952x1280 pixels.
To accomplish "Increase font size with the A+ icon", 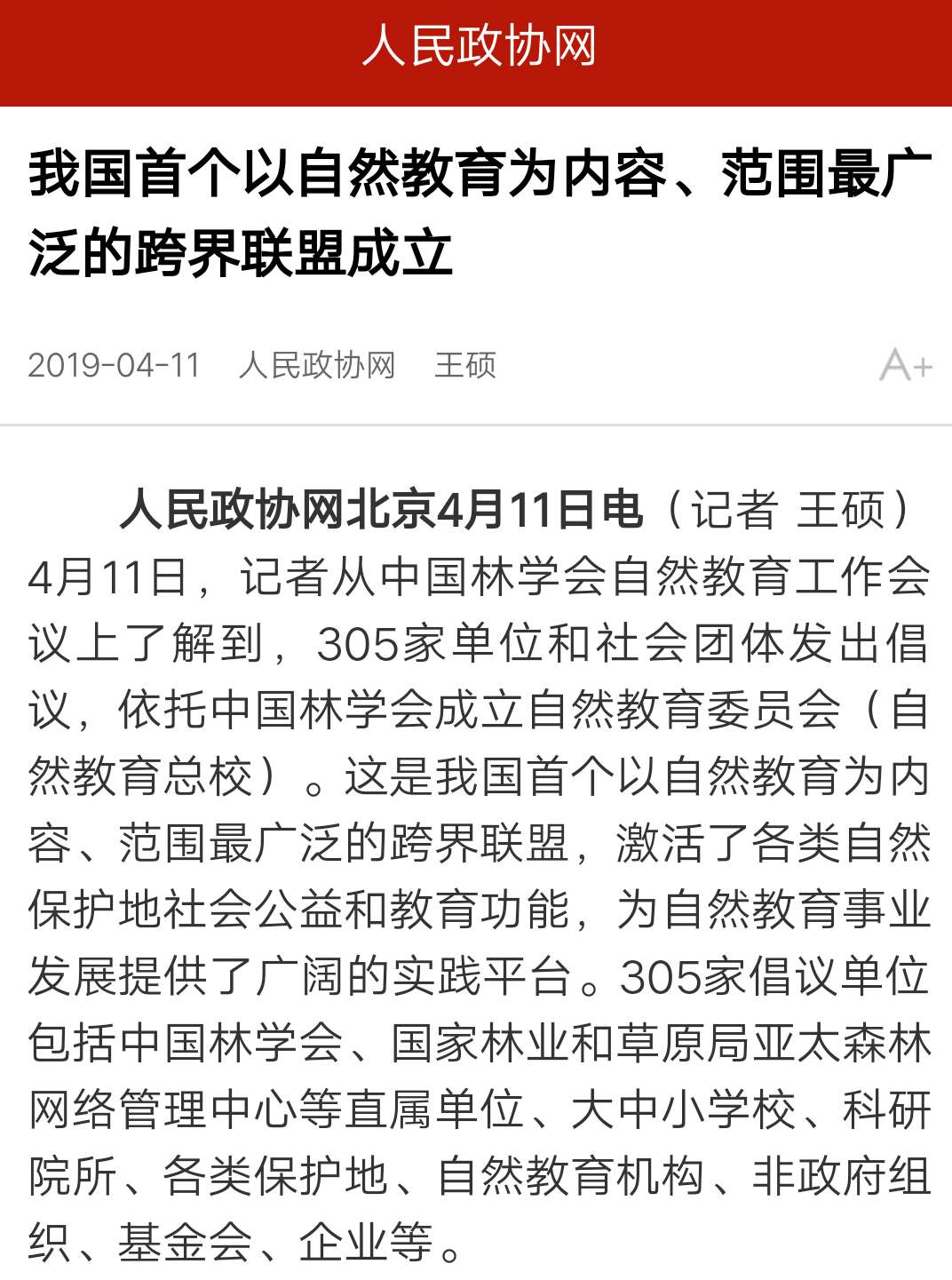I will tap(905, 365).
